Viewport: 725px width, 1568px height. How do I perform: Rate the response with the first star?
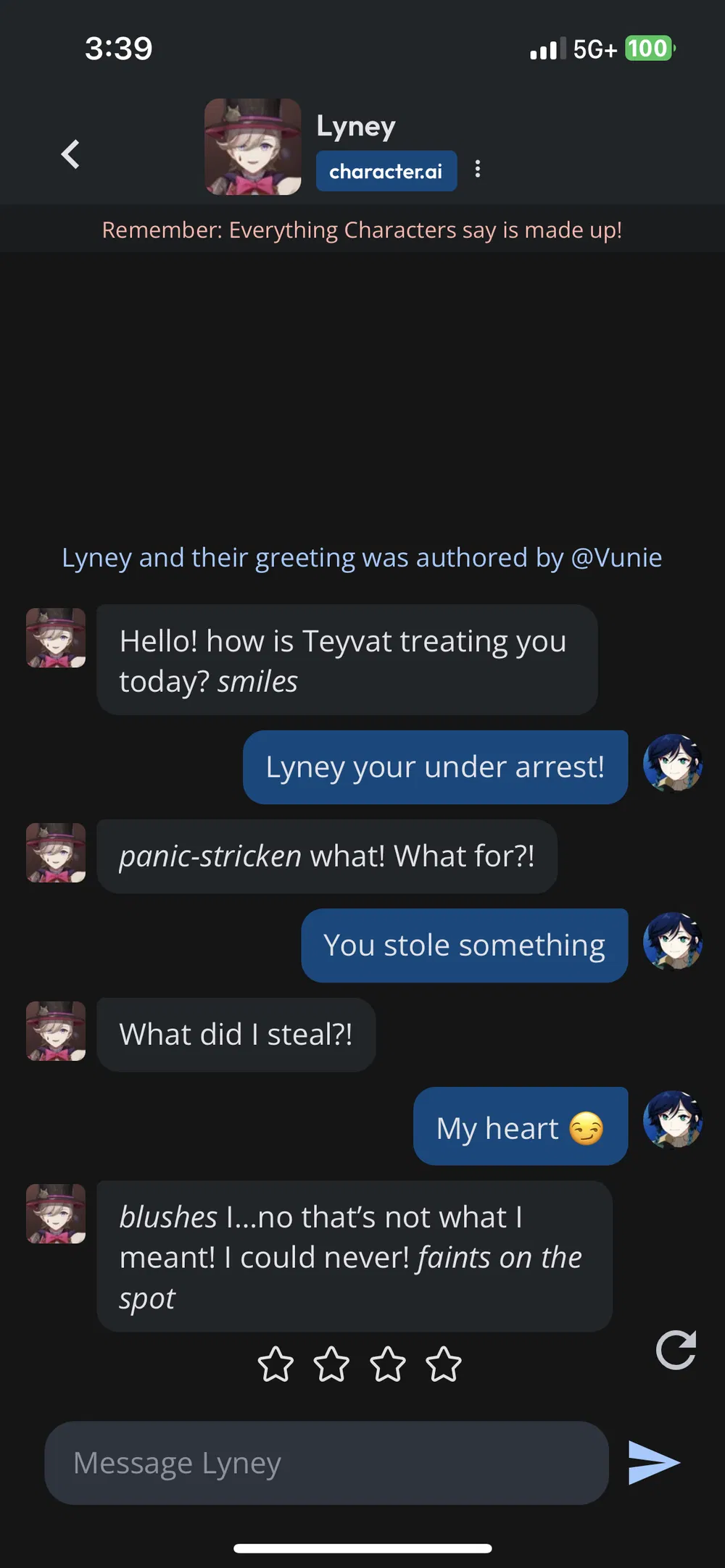tap(276, 1364)
